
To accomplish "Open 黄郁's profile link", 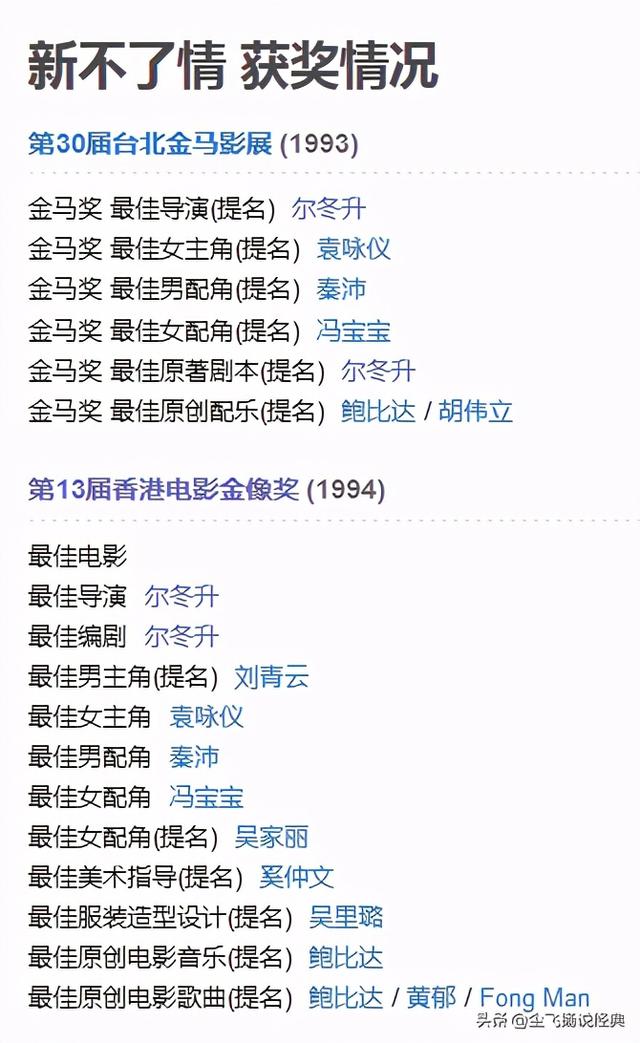I will [x=431, y=998].
